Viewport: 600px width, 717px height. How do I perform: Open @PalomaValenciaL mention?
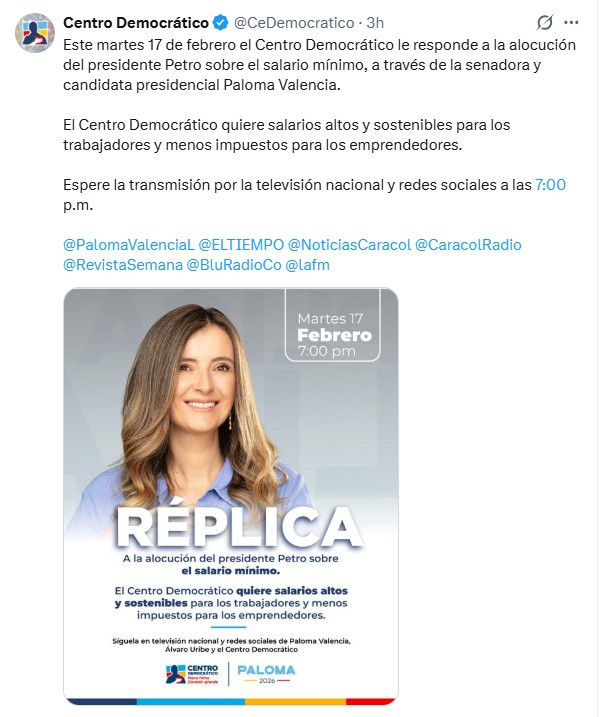[127, 245]
